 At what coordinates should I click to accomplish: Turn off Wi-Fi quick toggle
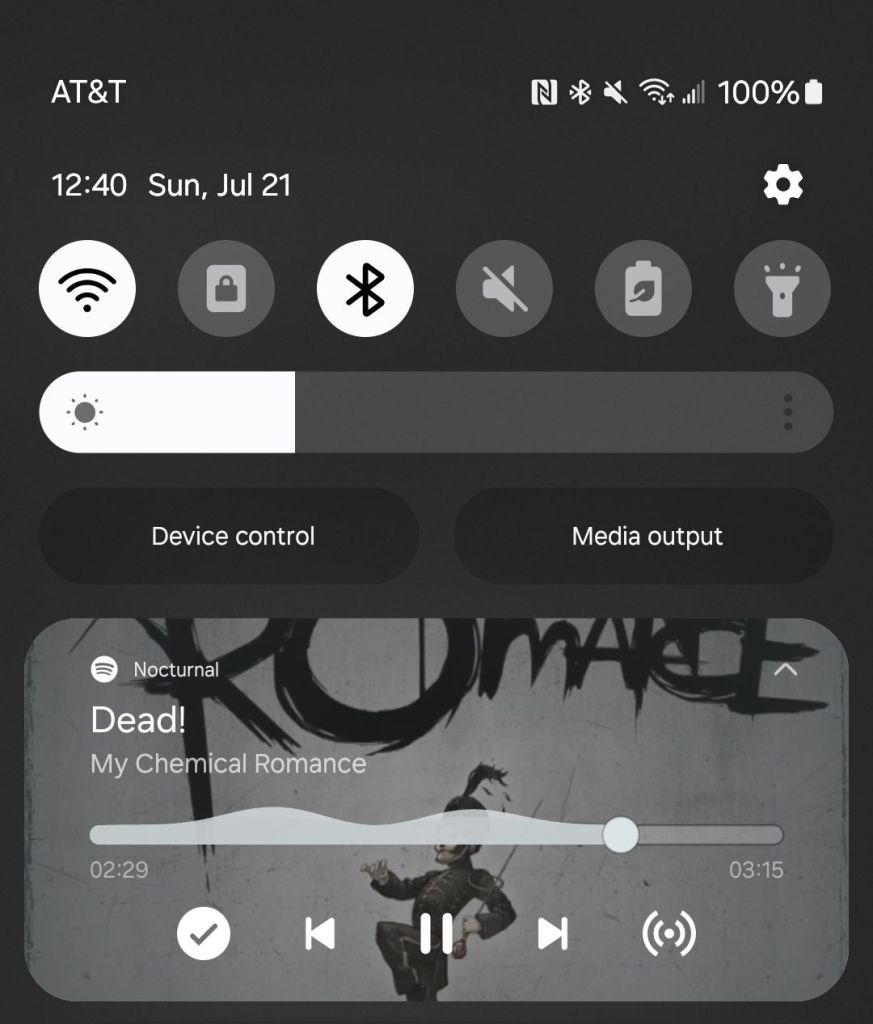87,289
